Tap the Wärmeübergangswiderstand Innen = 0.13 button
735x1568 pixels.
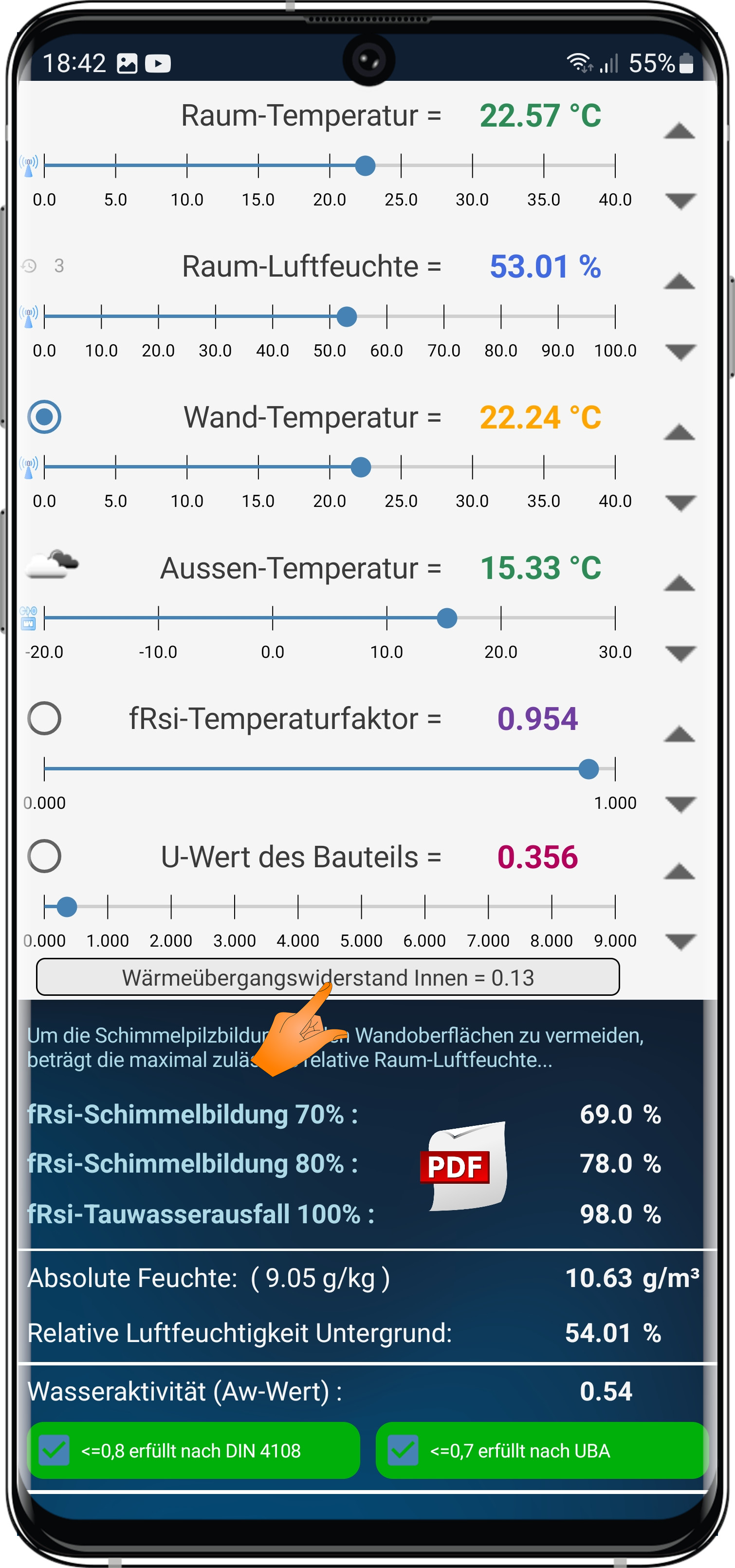(328, 978)
